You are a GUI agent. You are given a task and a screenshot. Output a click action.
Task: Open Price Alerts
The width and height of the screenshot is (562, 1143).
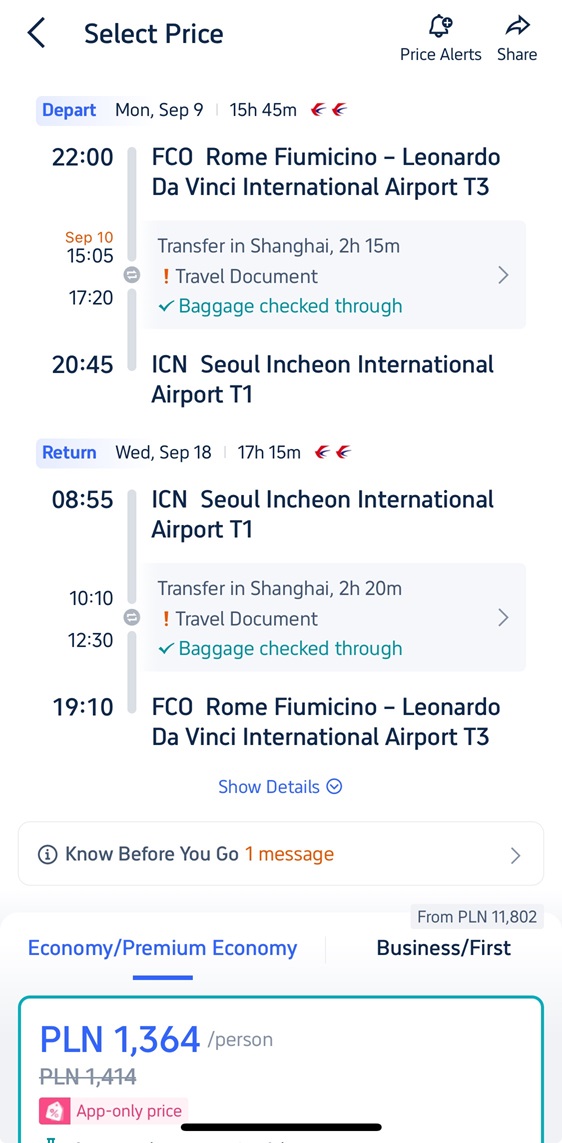click(440, 39)
